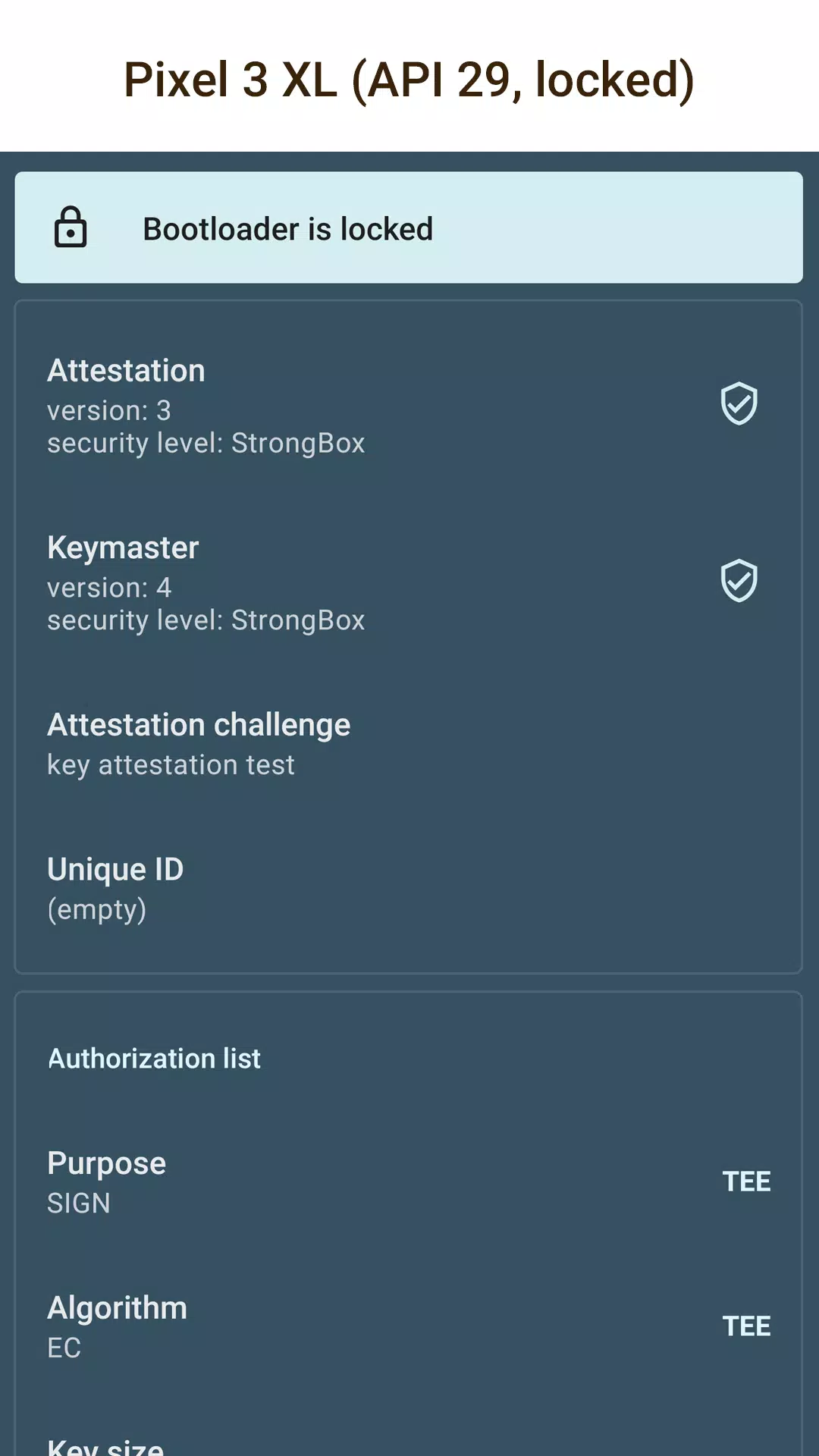The image size is (819, 1456).
Task: Tap the Bootloader is locked banner
Action: 409,227
